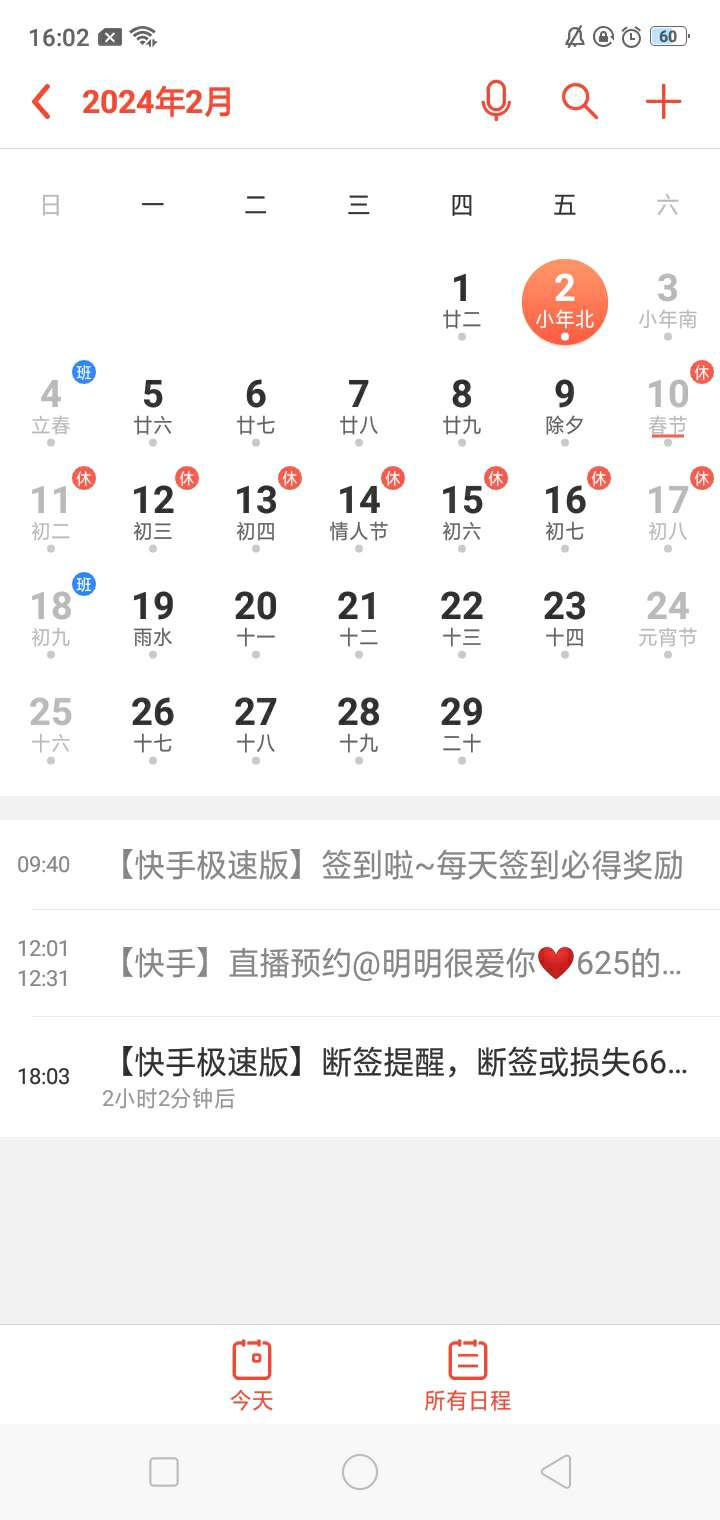Choose February 14 情人节 date
The width and height of the screenshot is (720, 1520).
[x=359, y=512]
